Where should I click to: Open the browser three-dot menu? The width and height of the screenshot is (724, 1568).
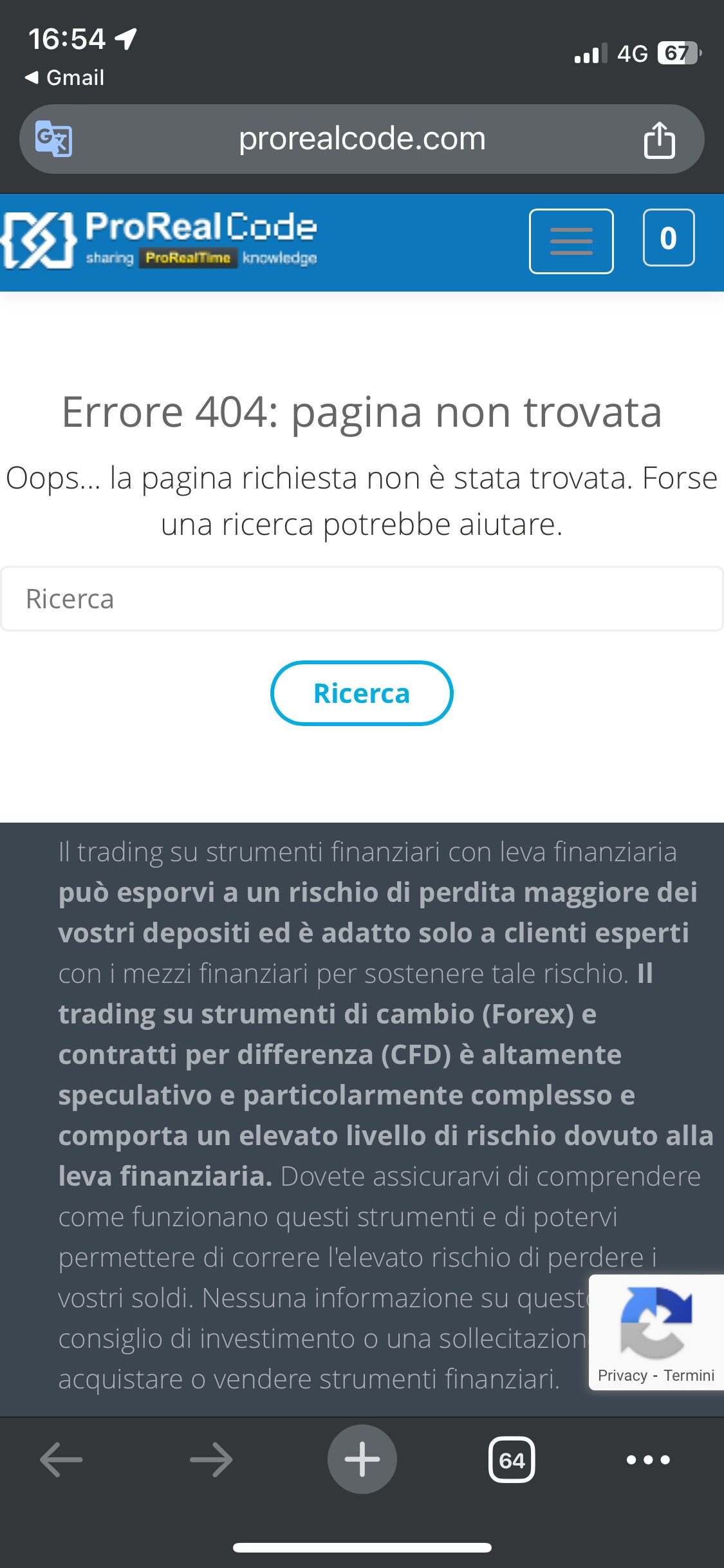pos(648,1459)
